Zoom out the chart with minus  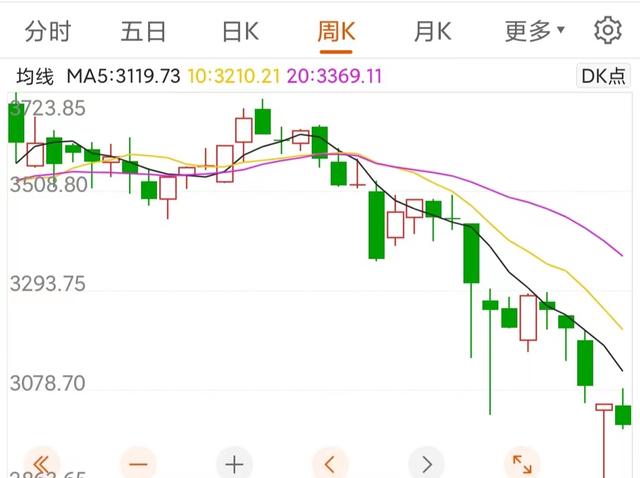[x=138, y=464]
